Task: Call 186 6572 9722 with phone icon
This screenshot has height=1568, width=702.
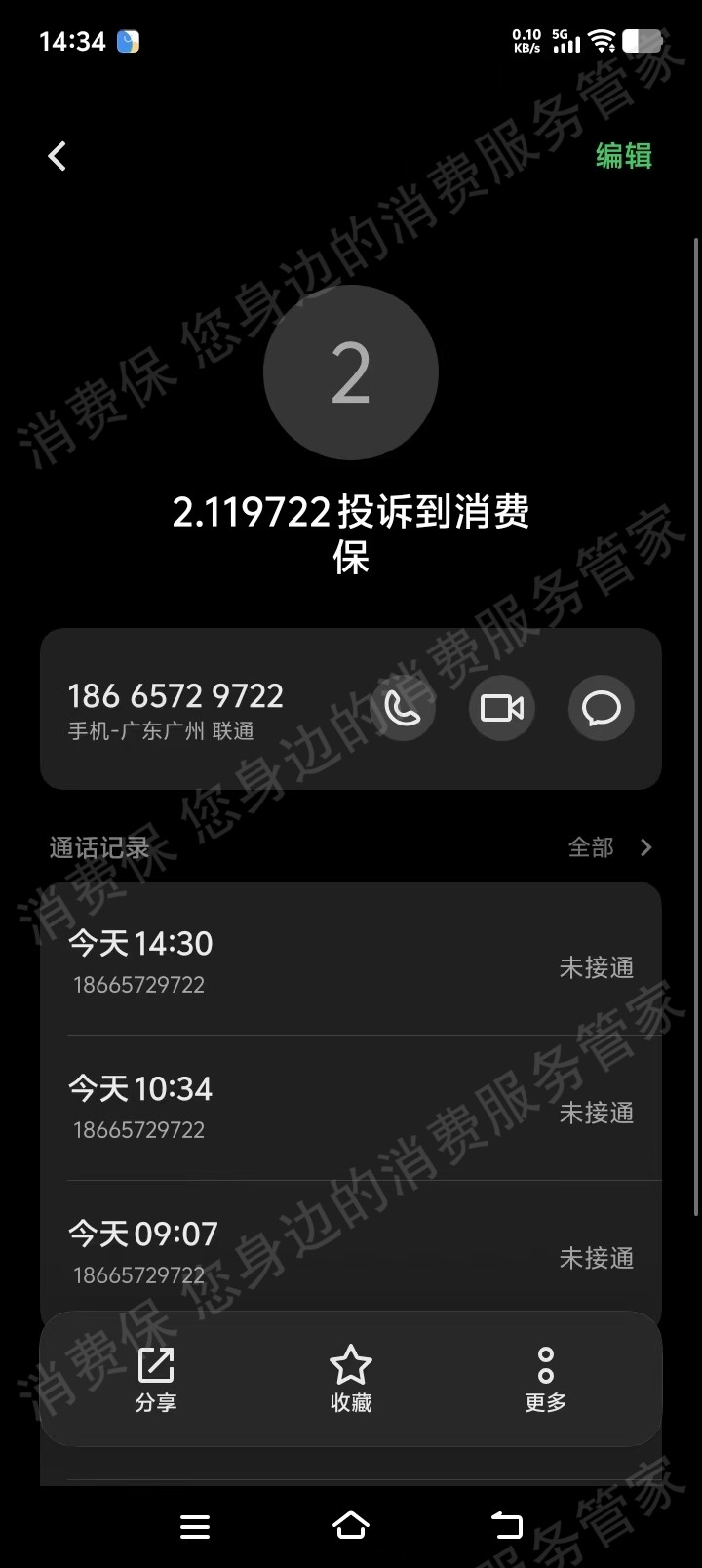Action: 403,708
